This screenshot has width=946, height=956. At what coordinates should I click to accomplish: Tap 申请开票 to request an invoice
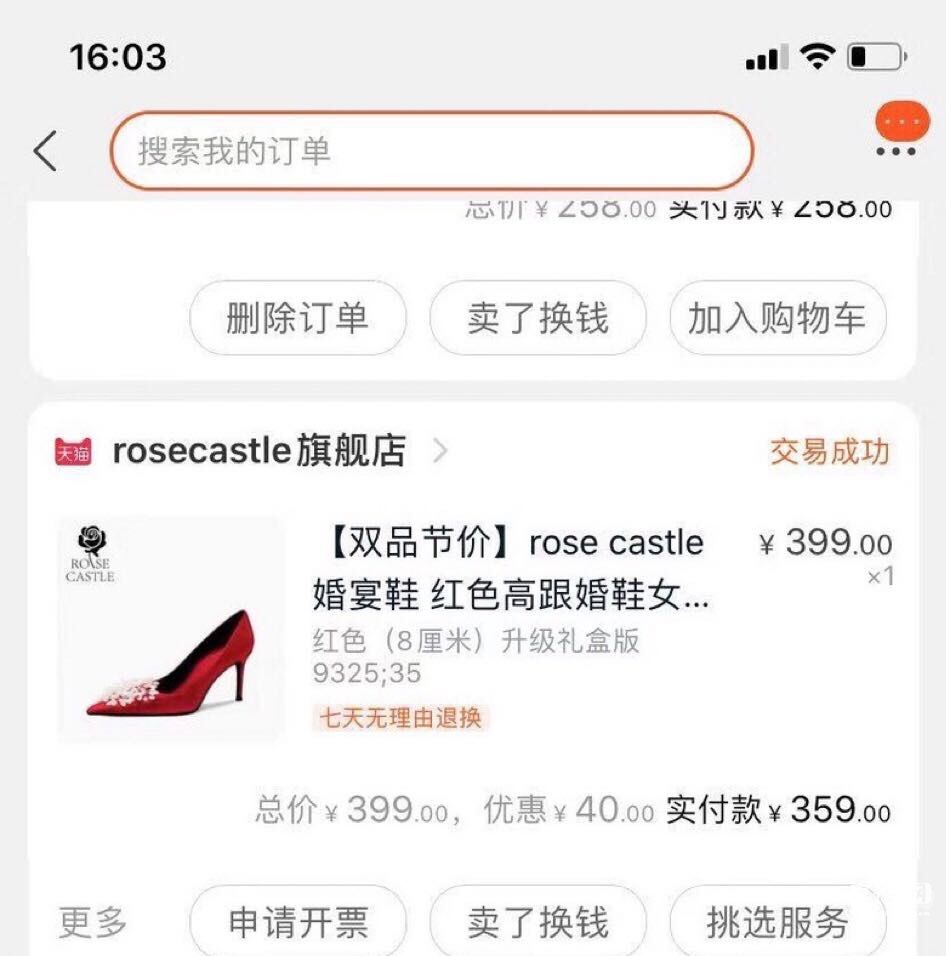(x=298, y=922)
